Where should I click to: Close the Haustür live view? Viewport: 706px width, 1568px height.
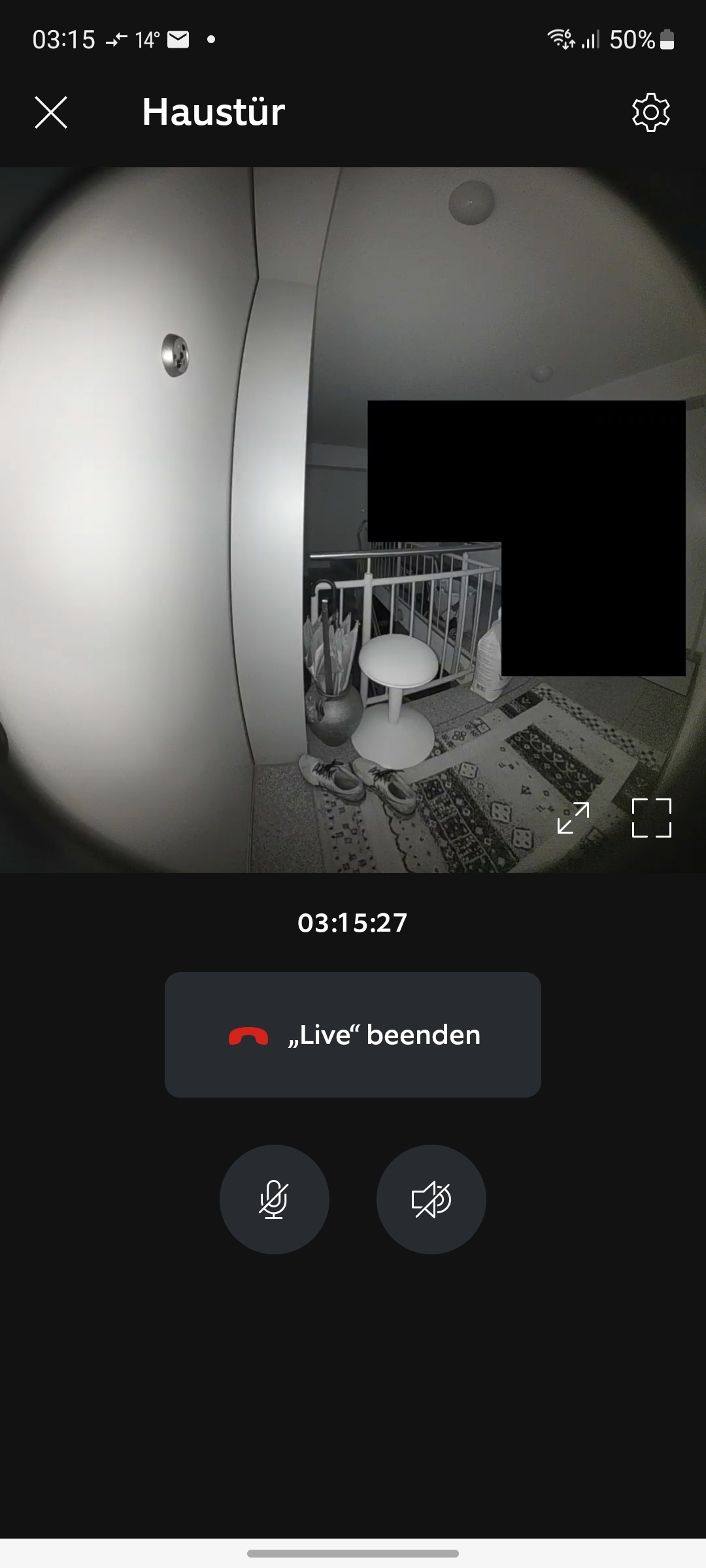[51, 112]
